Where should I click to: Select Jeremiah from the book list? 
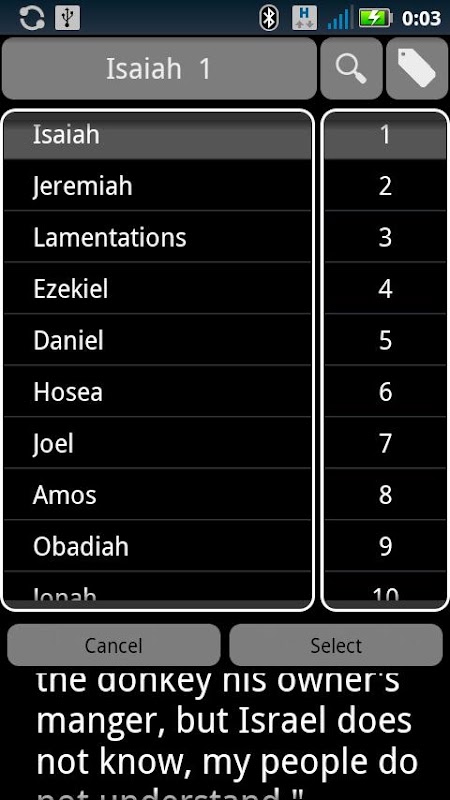pyautogui.click(x=157, y=185)
